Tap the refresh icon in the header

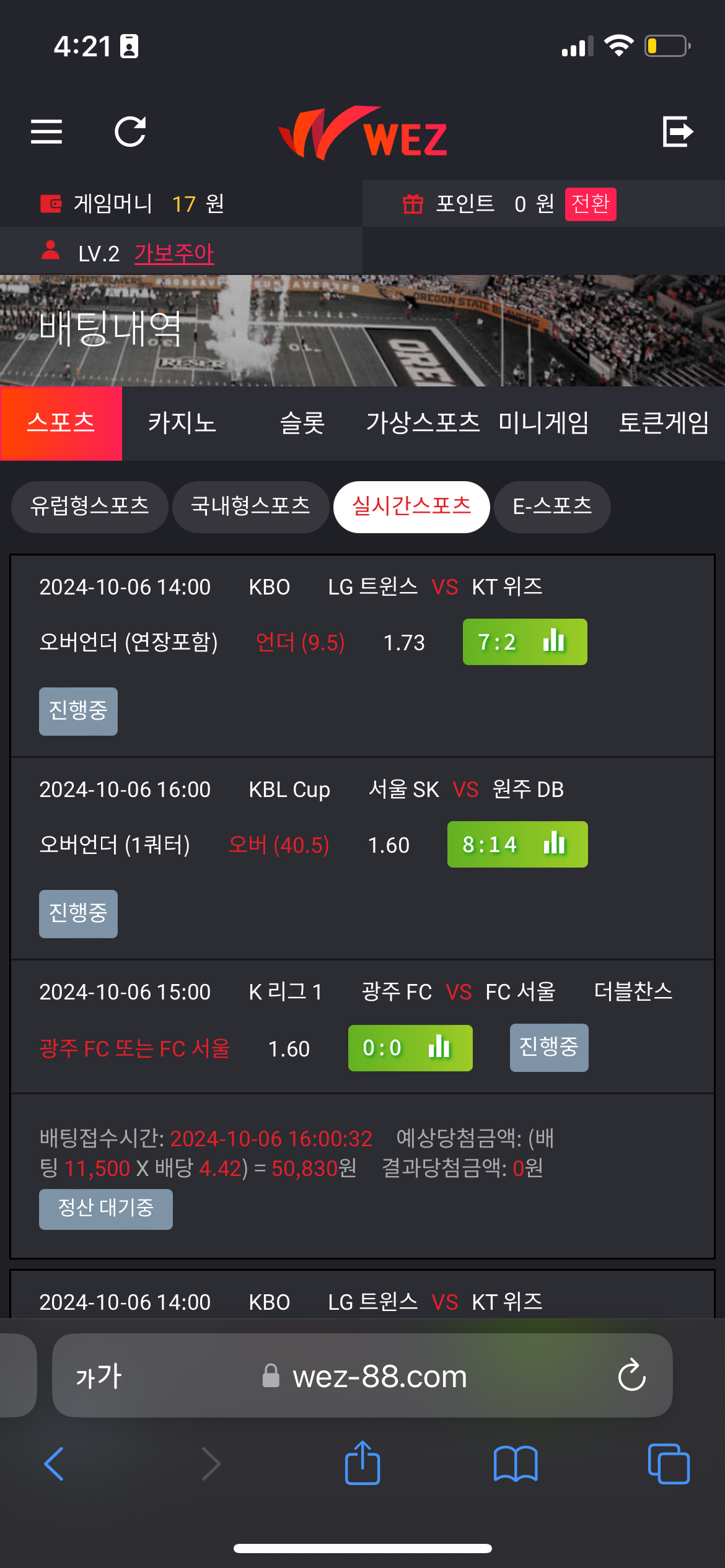(x=130, y=131)
